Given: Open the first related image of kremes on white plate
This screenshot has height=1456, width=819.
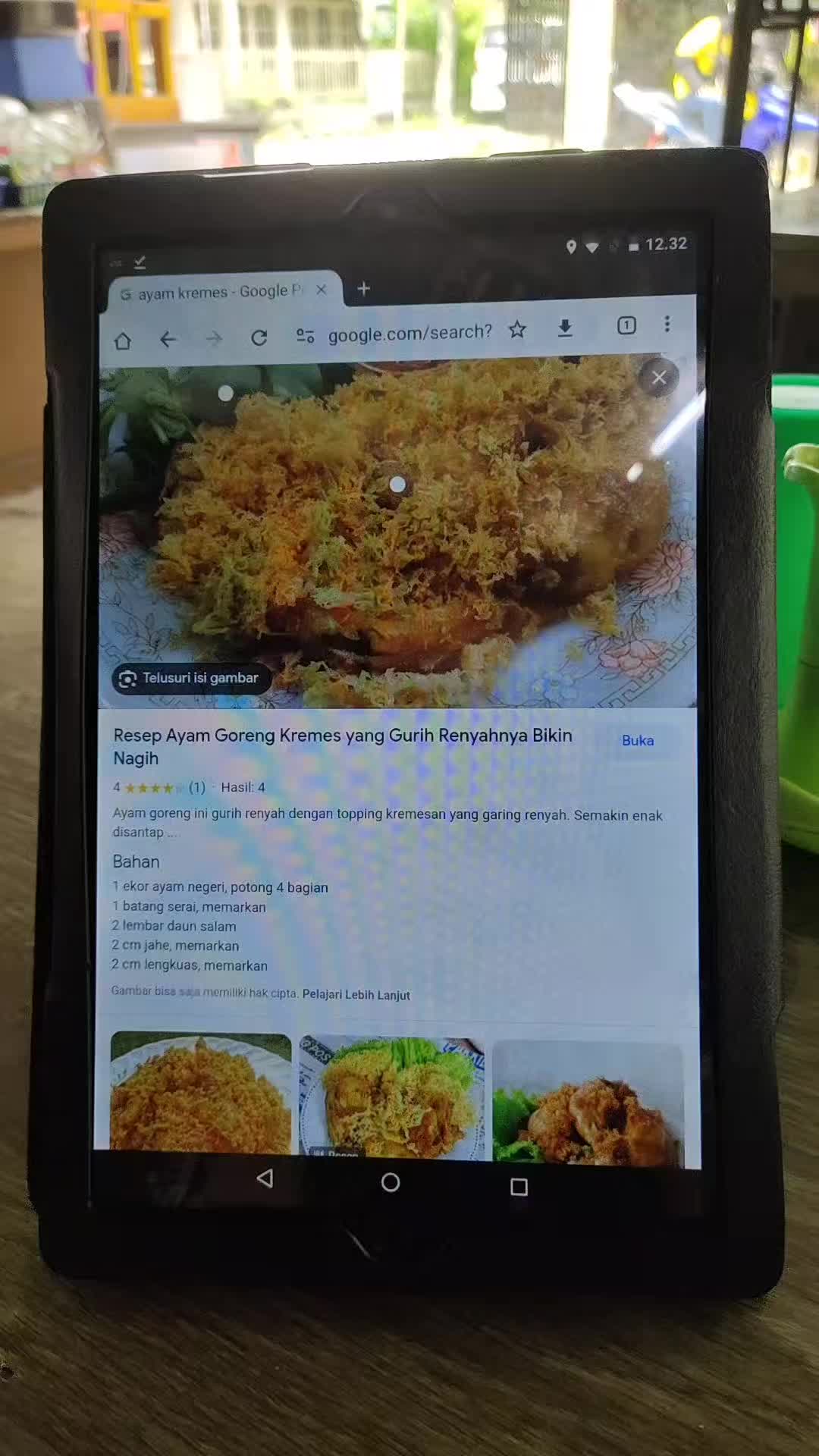Looking at the screenshot, I should pyautogui.click(x=201, y=1092).
